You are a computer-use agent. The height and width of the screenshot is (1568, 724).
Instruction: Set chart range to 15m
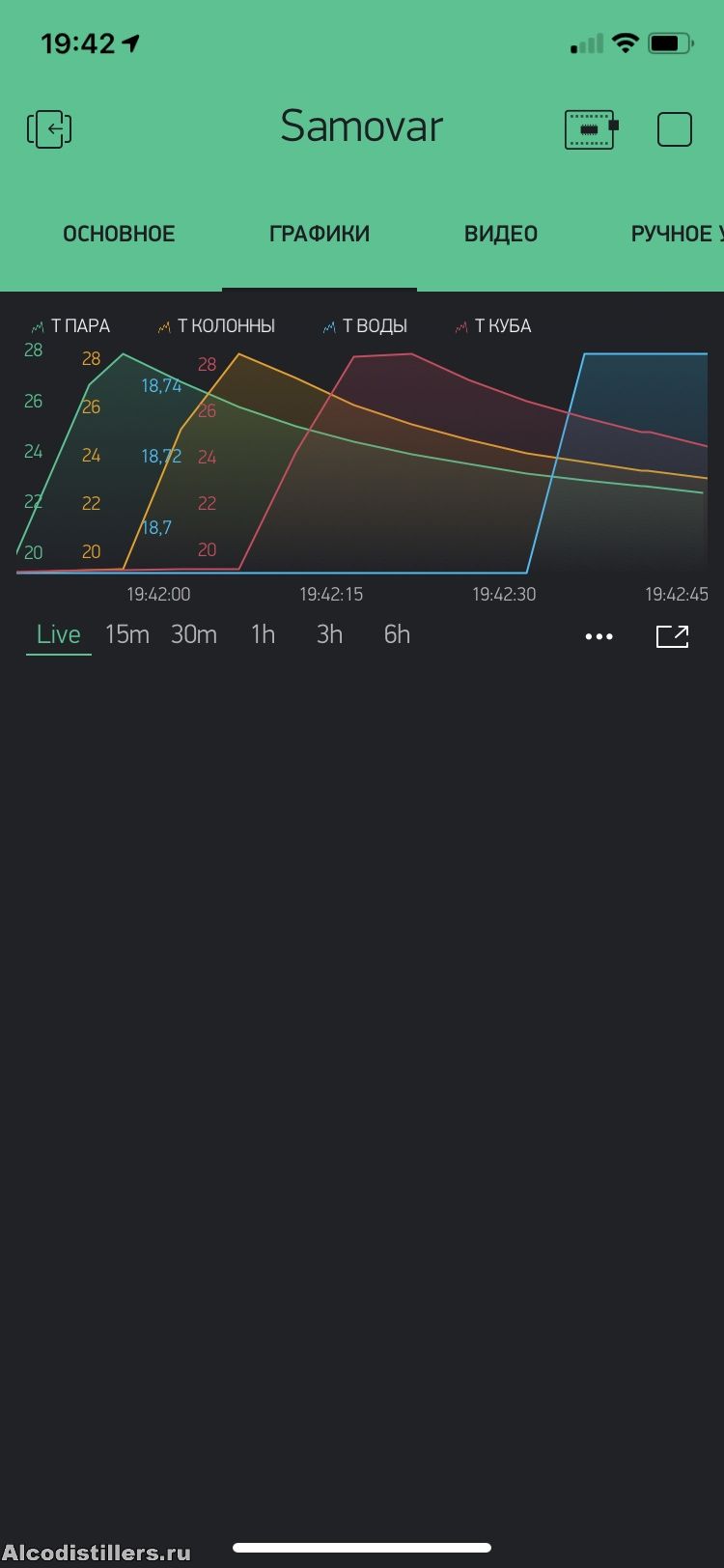127,634
